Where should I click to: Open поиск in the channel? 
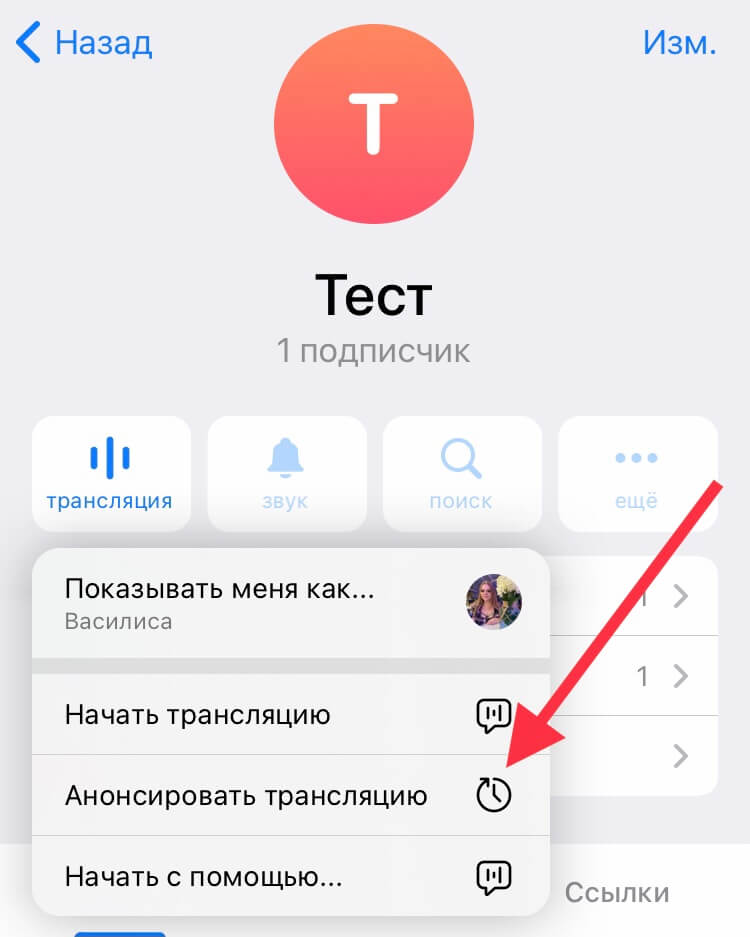[462, 473]
